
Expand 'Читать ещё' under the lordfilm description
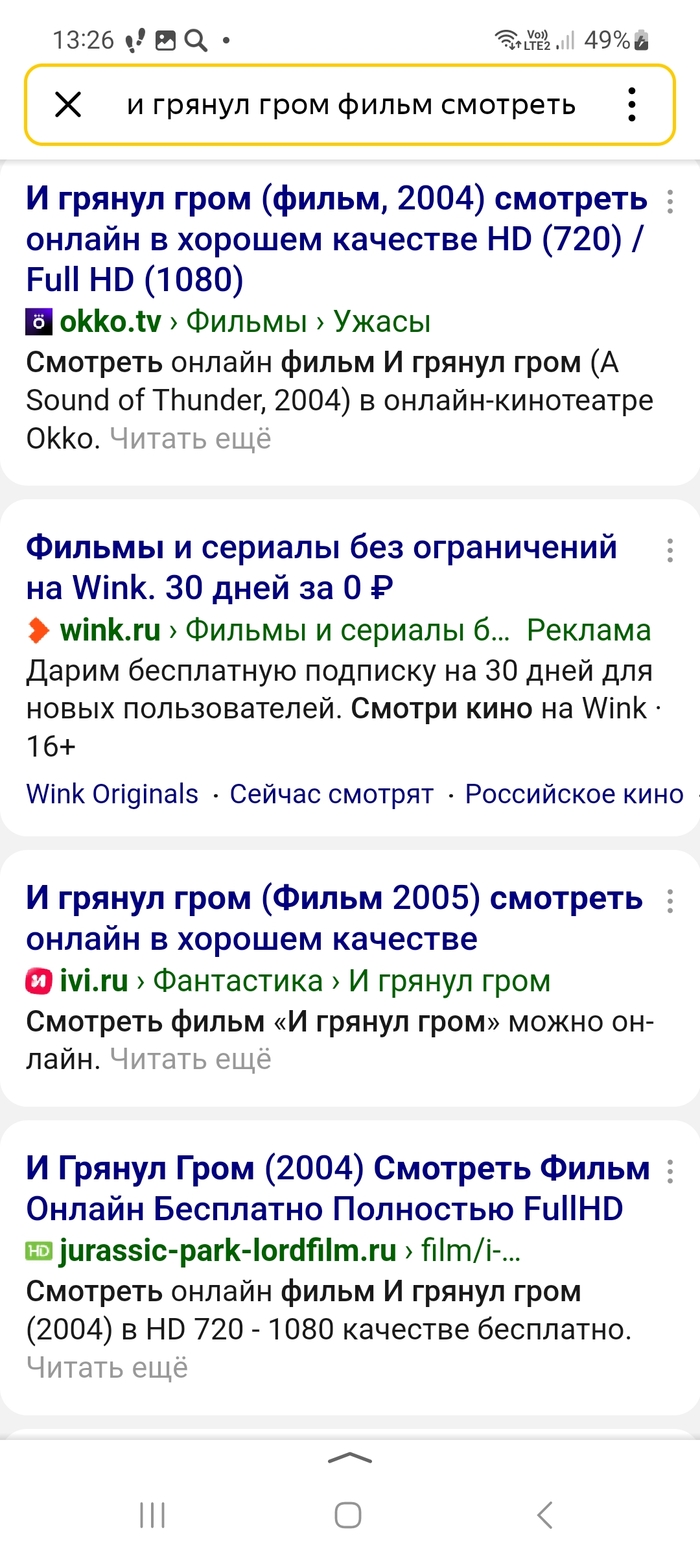click(x=107, y=1367)
